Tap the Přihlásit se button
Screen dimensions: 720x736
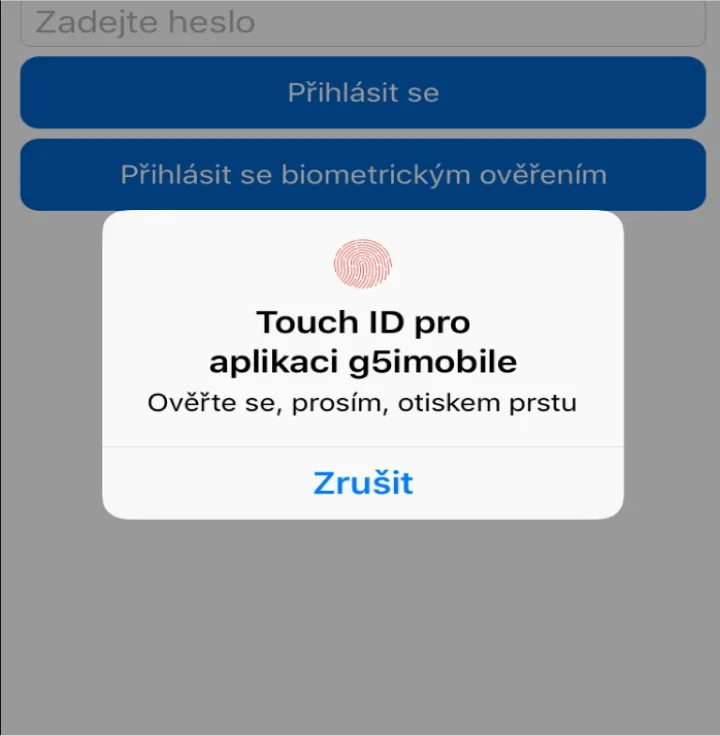362,93
